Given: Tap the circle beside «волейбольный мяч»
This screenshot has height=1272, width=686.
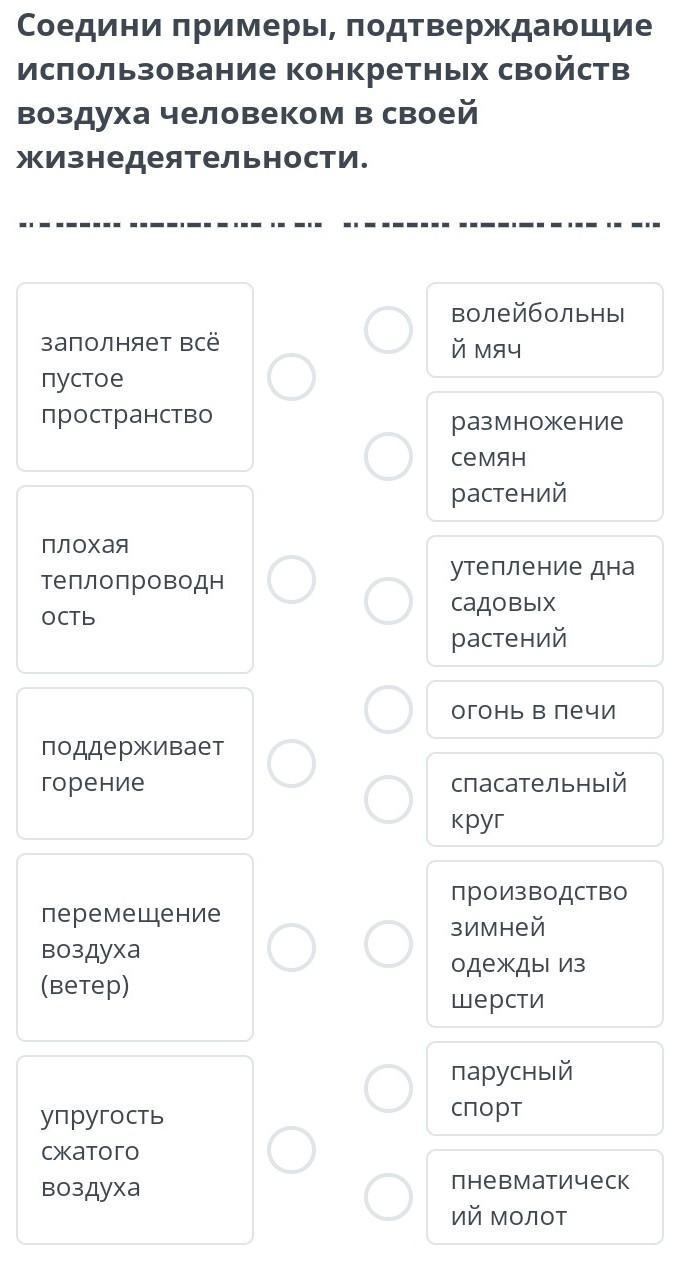Looking at the screenshot, I should click(389, 330).
